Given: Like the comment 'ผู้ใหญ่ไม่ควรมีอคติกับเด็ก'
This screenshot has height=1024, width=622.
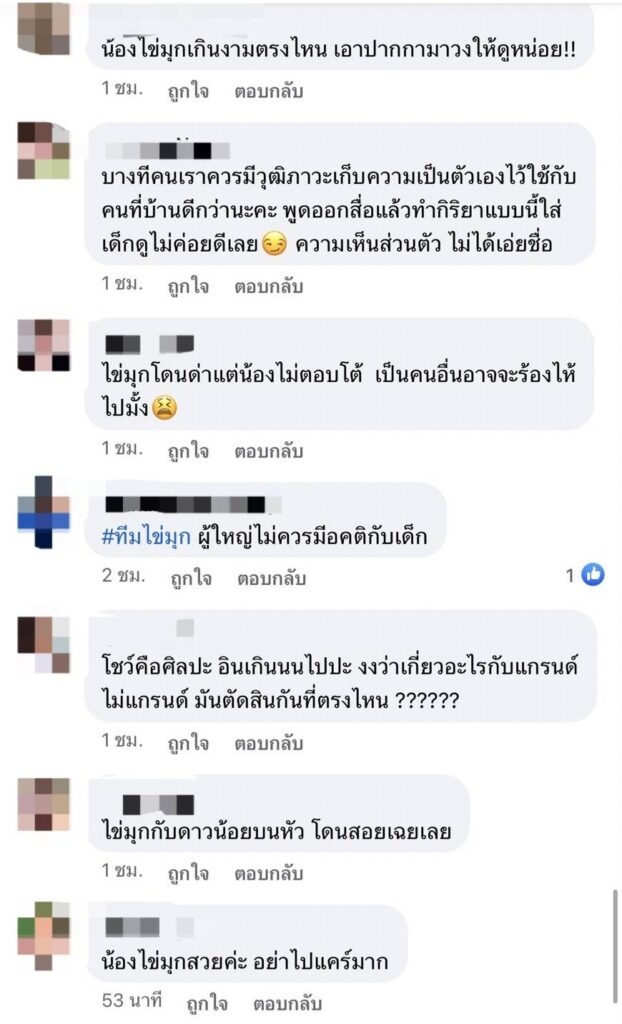Looking at the screenshot, I should click(x=189, y=578).
